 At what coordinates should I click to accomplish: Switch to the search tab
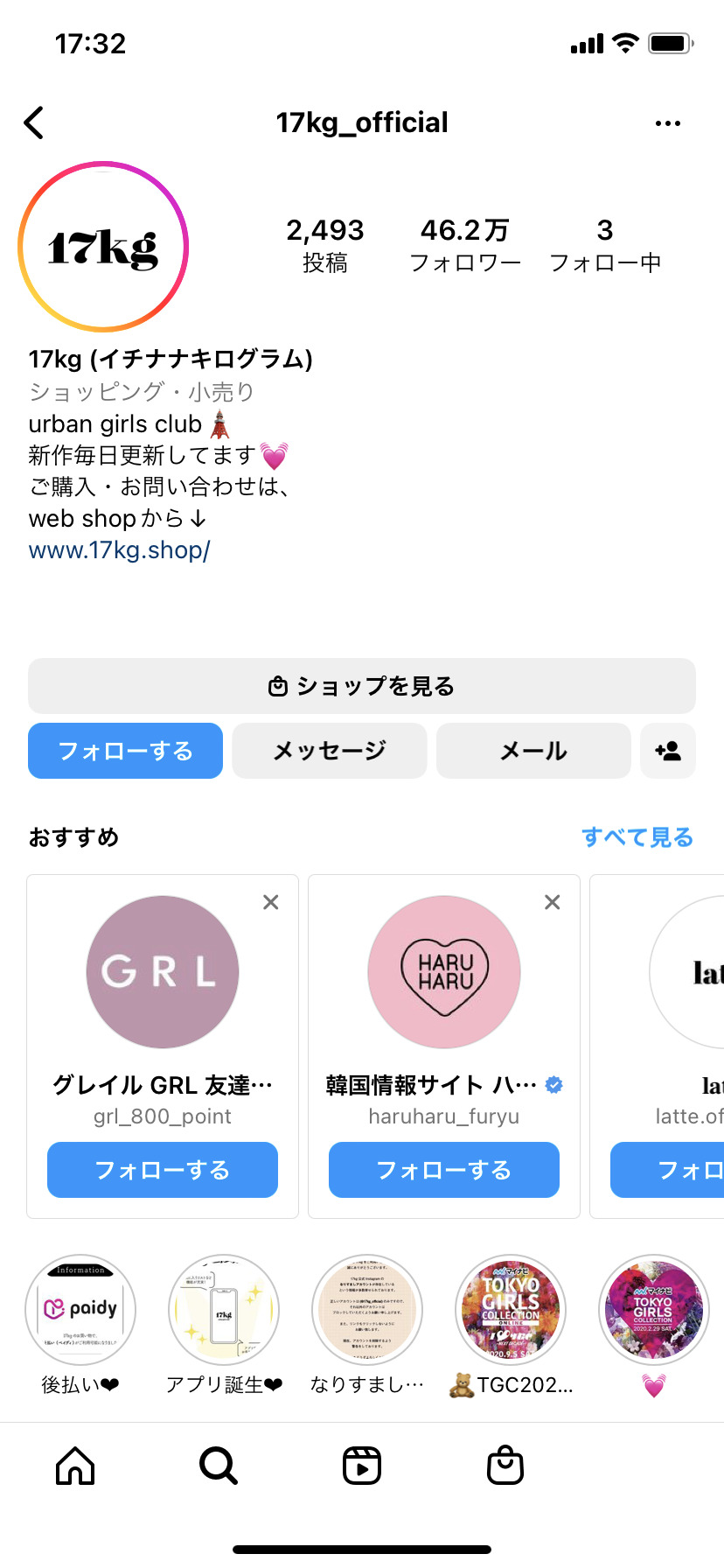coord(218,1466)
